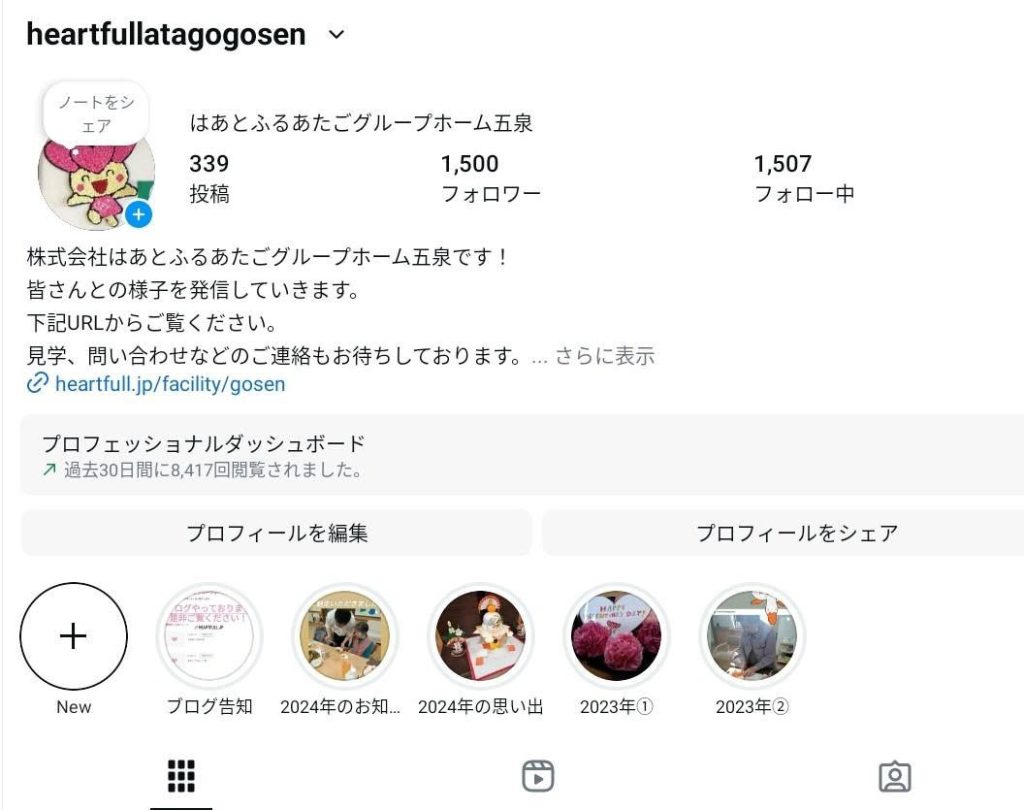
Task: Open the heartfull.jp/facility/gosen link
Action: pyautogui.click(x=170, y=383)
